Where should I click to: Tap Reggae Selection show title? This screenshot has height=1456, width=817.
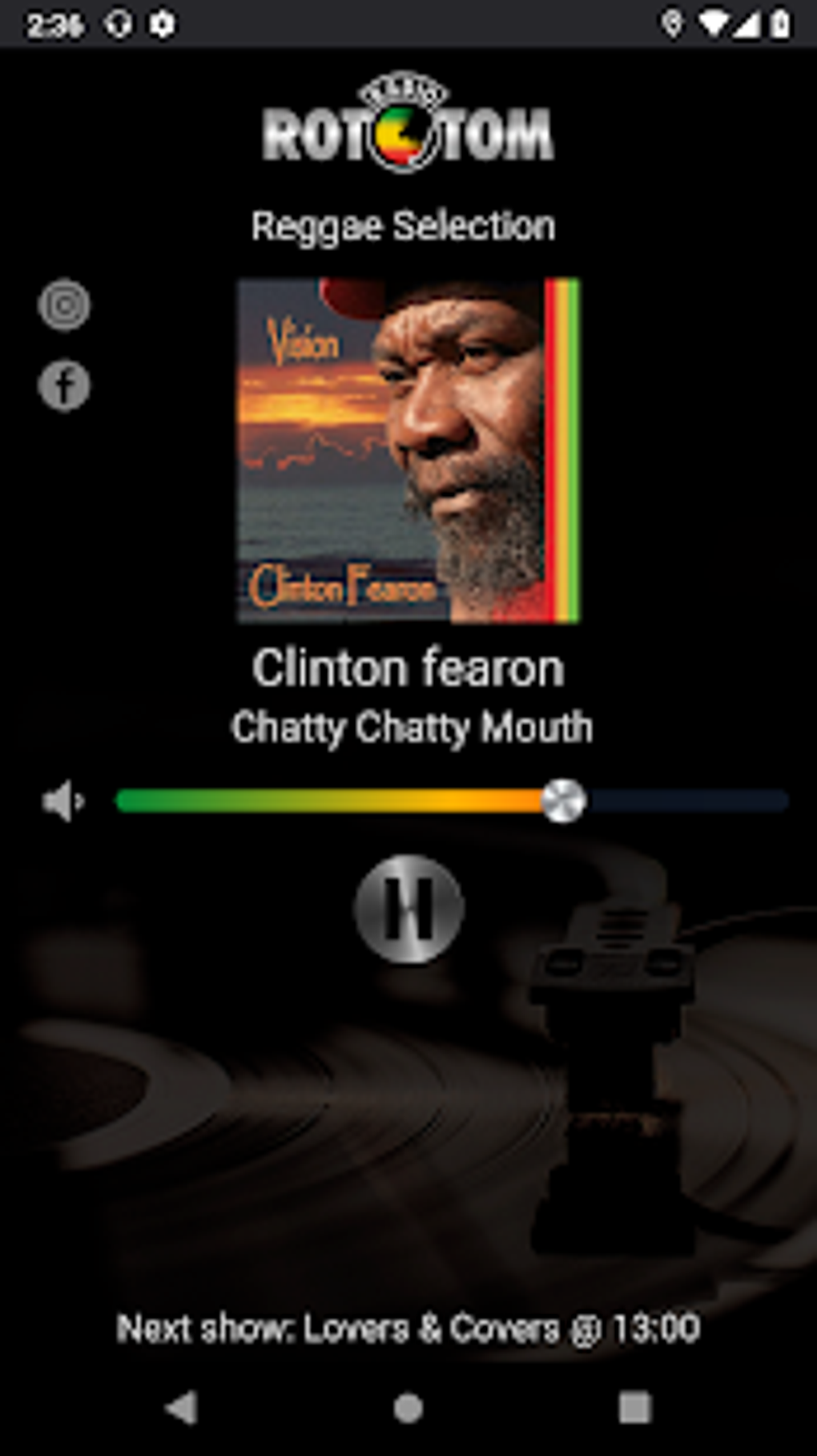pos(403,225)
